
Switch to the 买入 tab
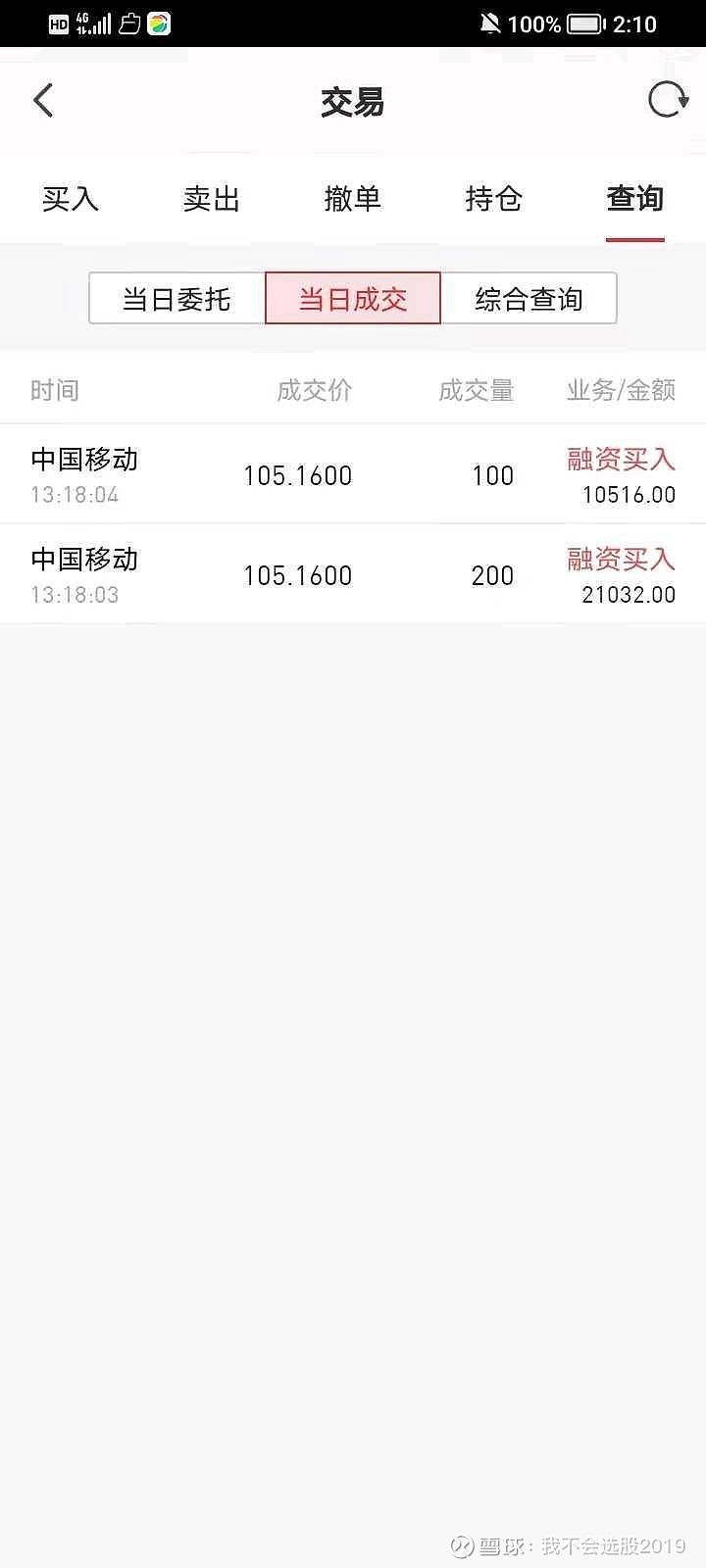(x=71, y=199)
